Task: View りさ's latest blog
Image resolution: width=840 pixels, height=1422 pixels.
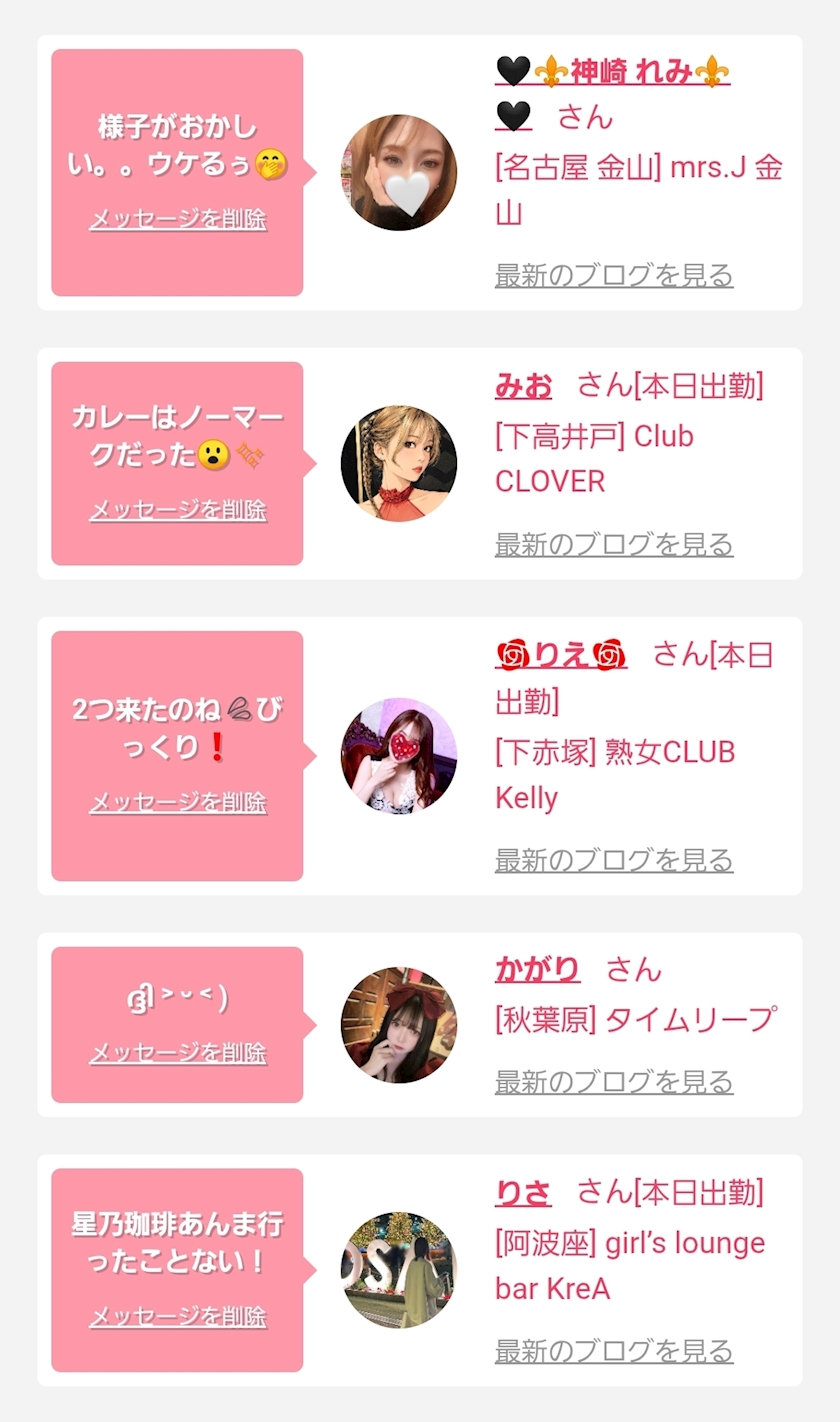Action: click(614, 1352)
